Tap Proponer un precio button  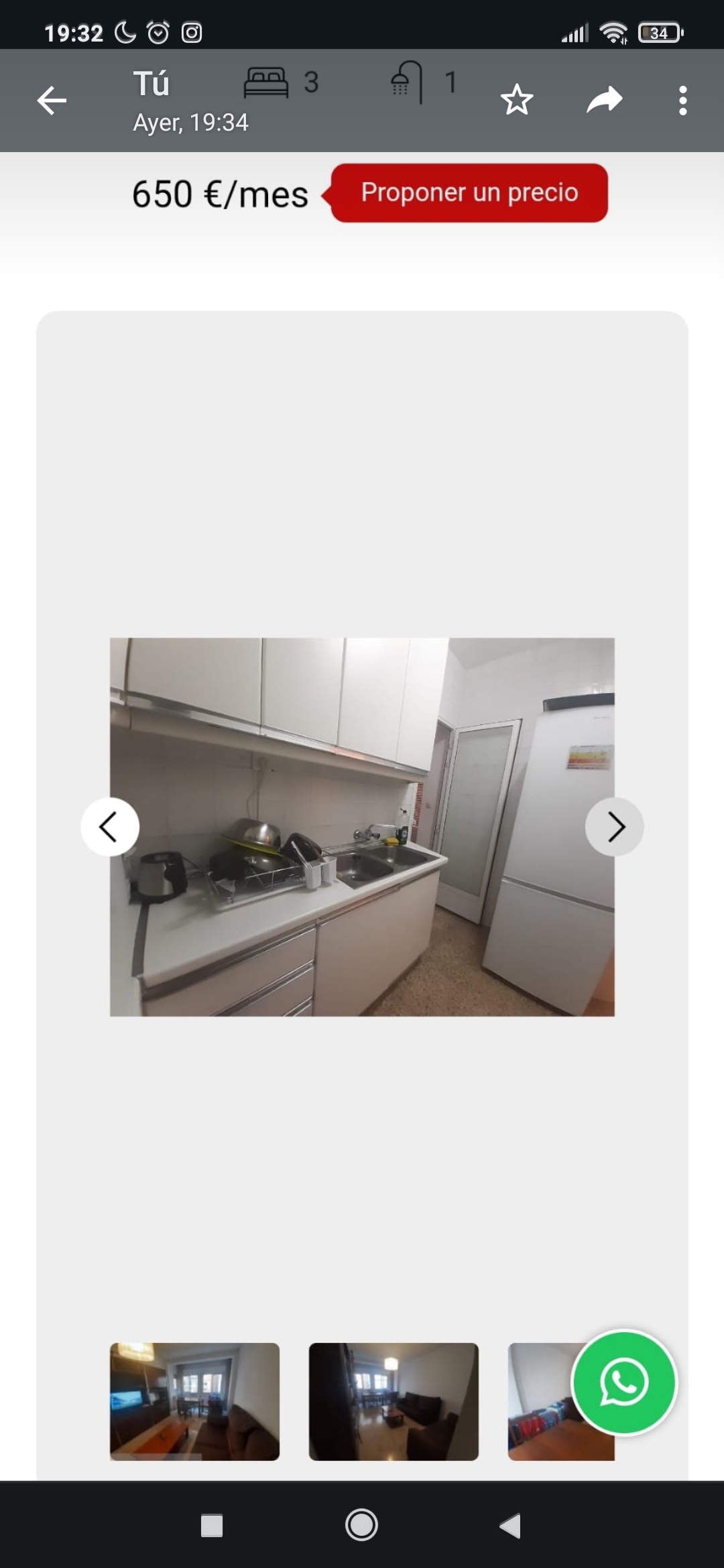[469, 193]
